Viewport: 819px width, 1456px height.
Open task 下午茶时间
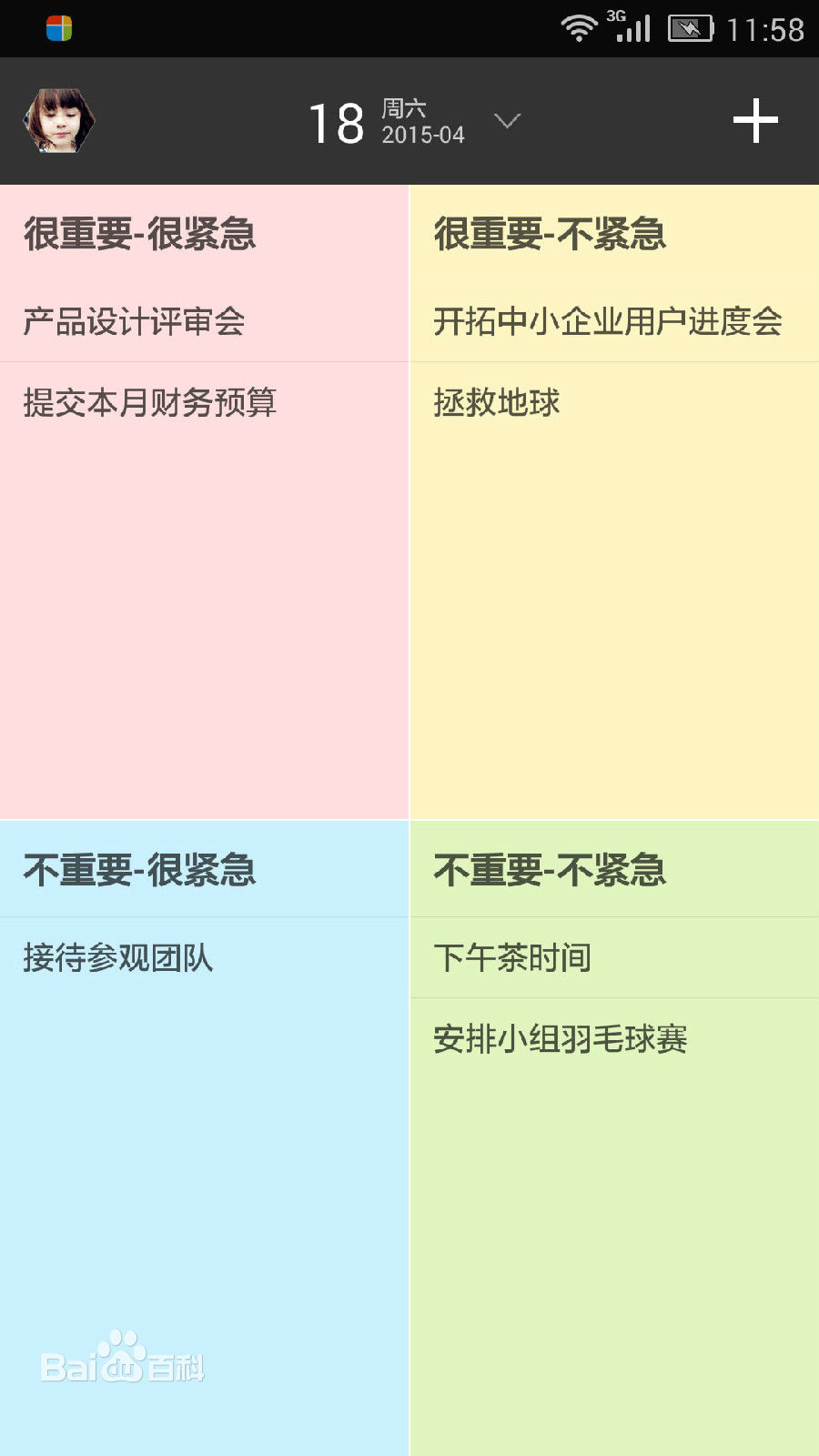[x=513, y=957]
